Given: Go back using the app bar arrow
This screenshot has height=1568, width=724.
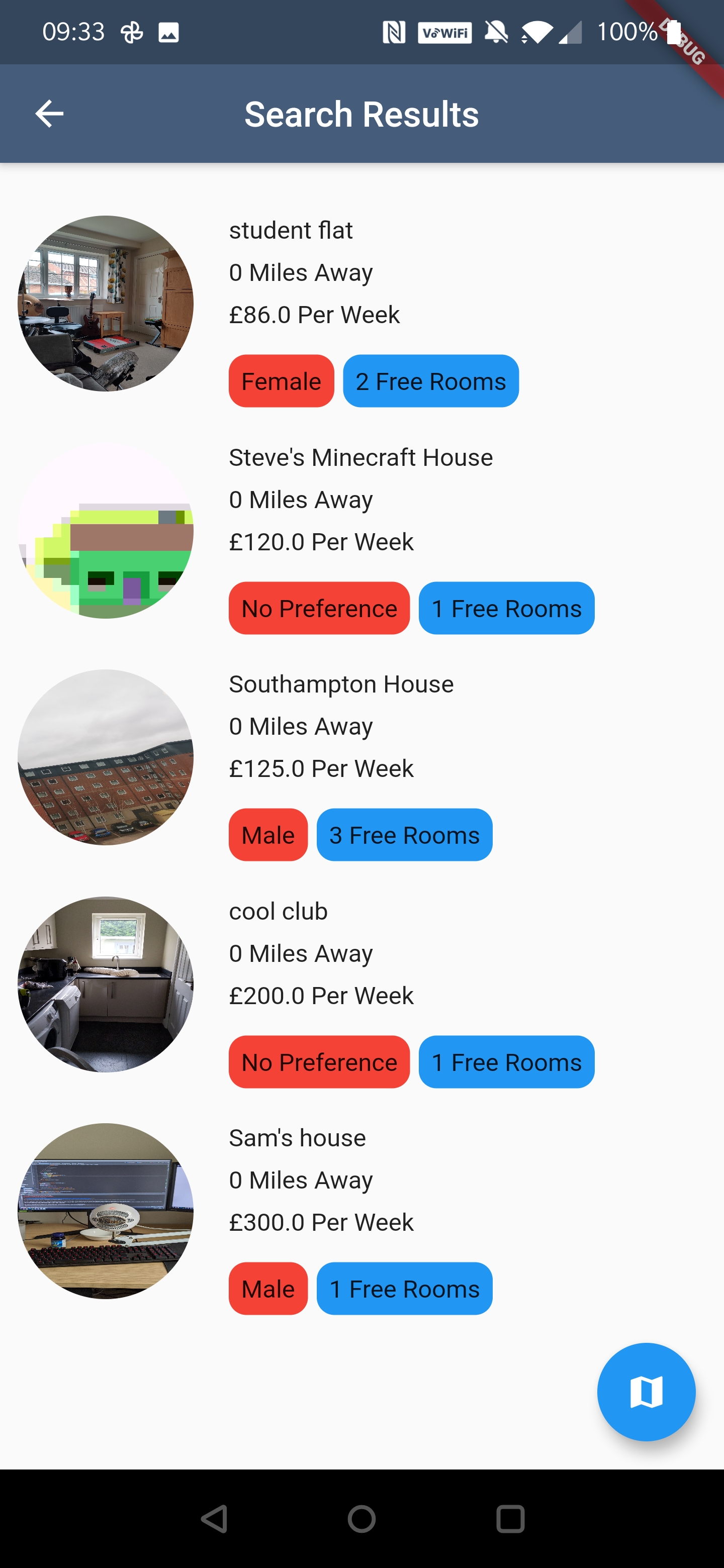Looking at the screenshot, I should pyautogui.click(x=49, y=114).
